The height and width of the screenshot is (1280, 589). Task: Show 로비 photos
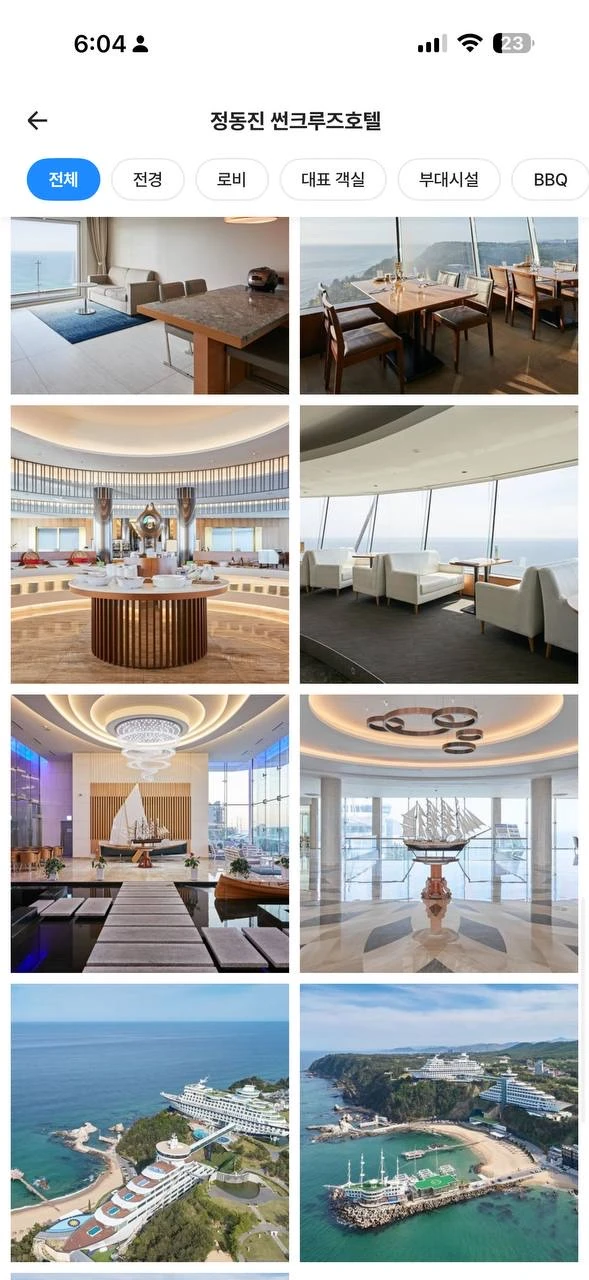tap(232, 180)
